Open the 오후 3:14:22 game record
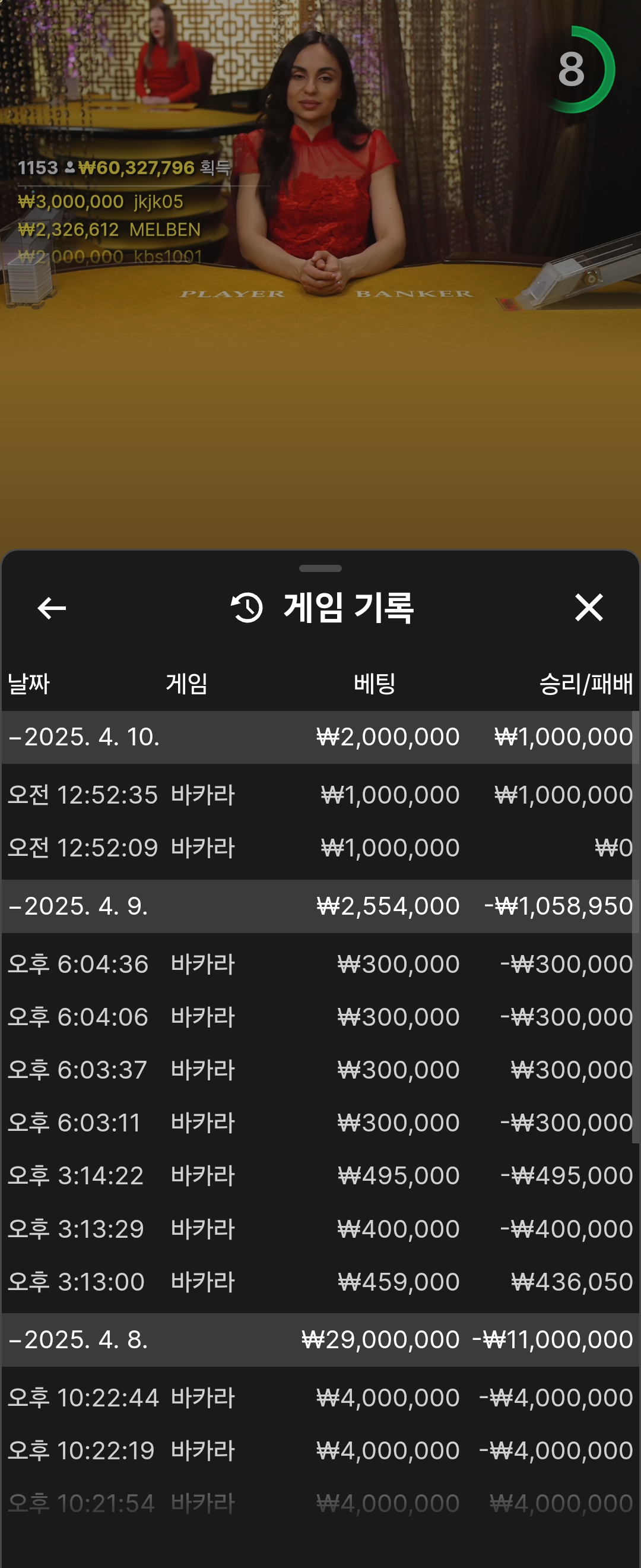The image size is (641, 1568). click(x=320, y=1175)
